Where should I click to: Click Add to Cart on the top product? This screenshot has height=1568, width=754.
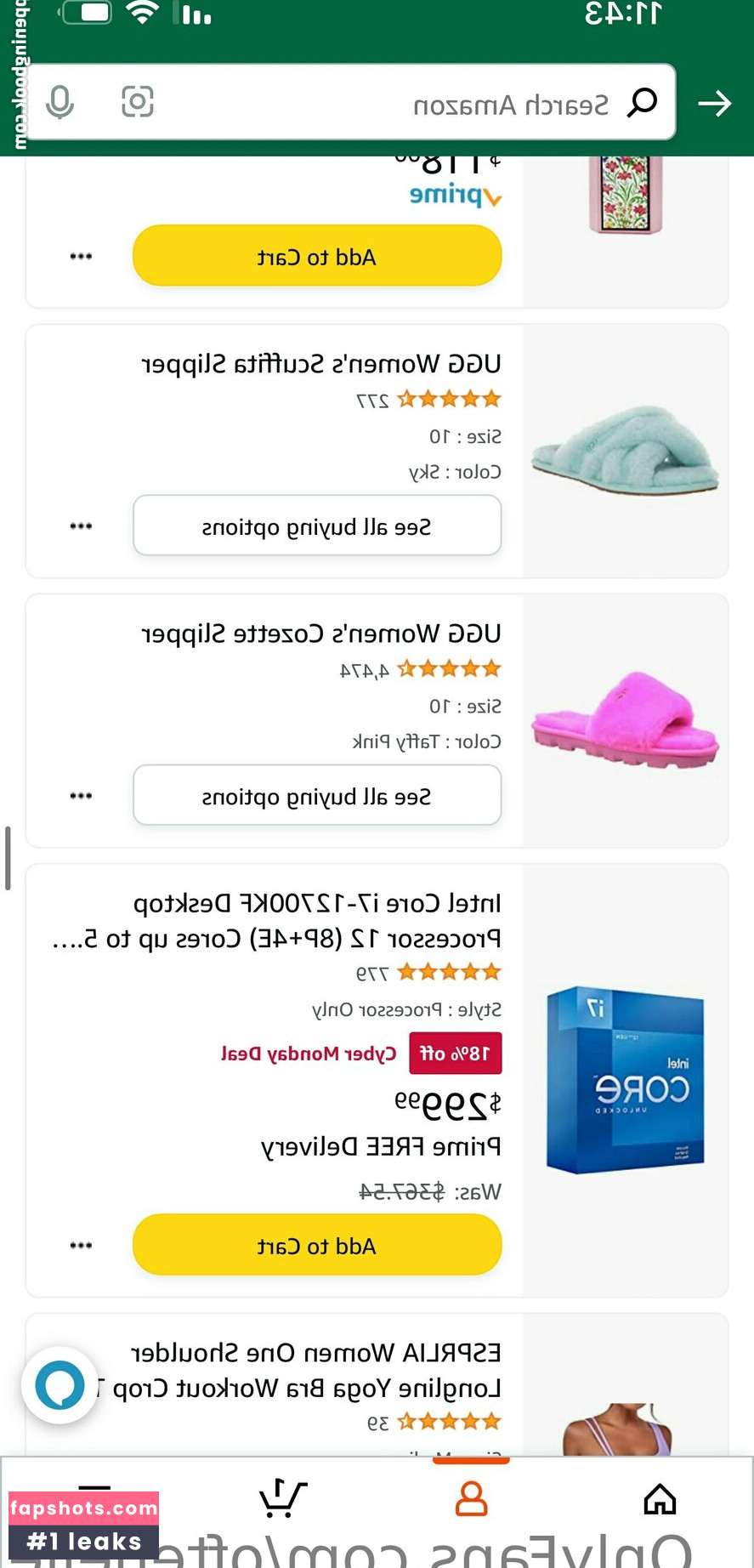(x=316, y=255)
